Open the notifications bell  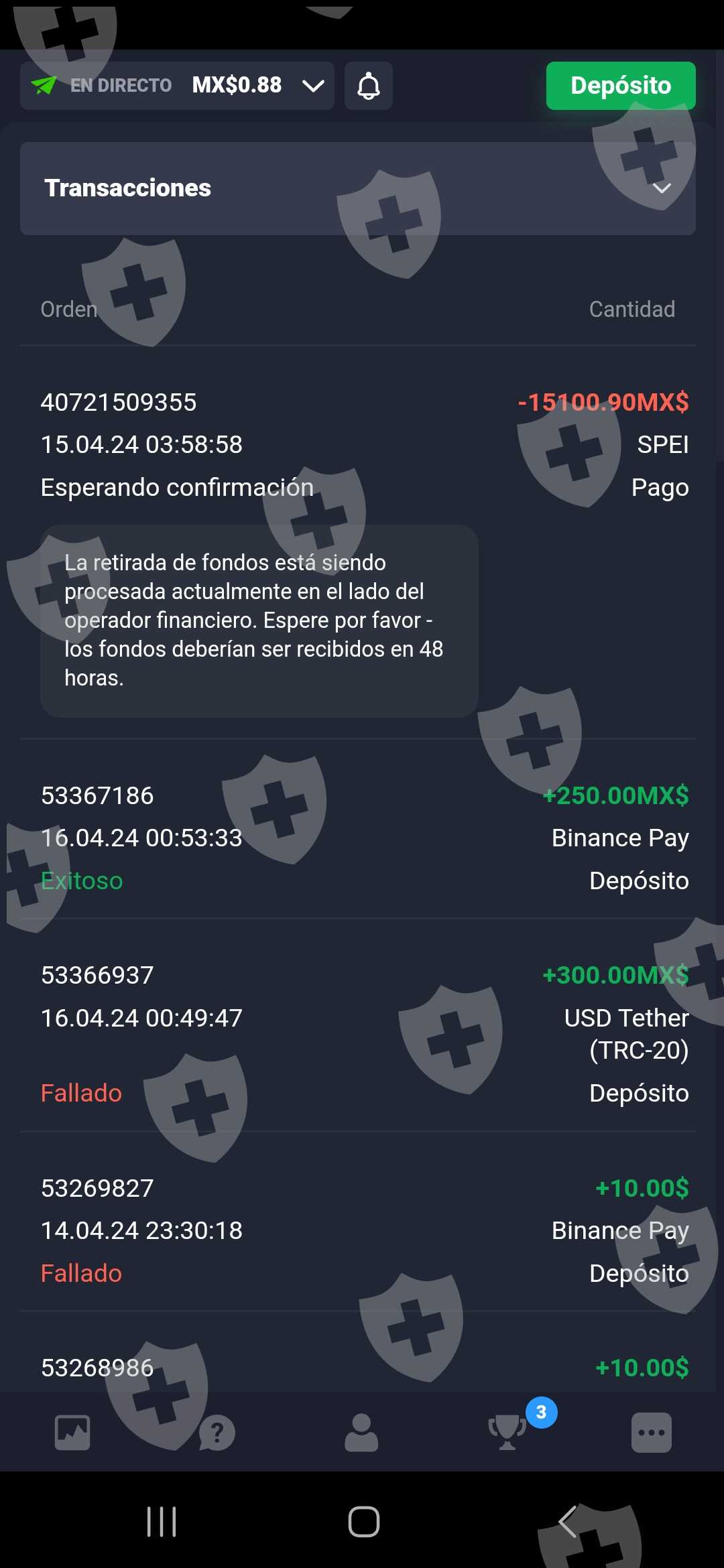[x=369, y=86]
